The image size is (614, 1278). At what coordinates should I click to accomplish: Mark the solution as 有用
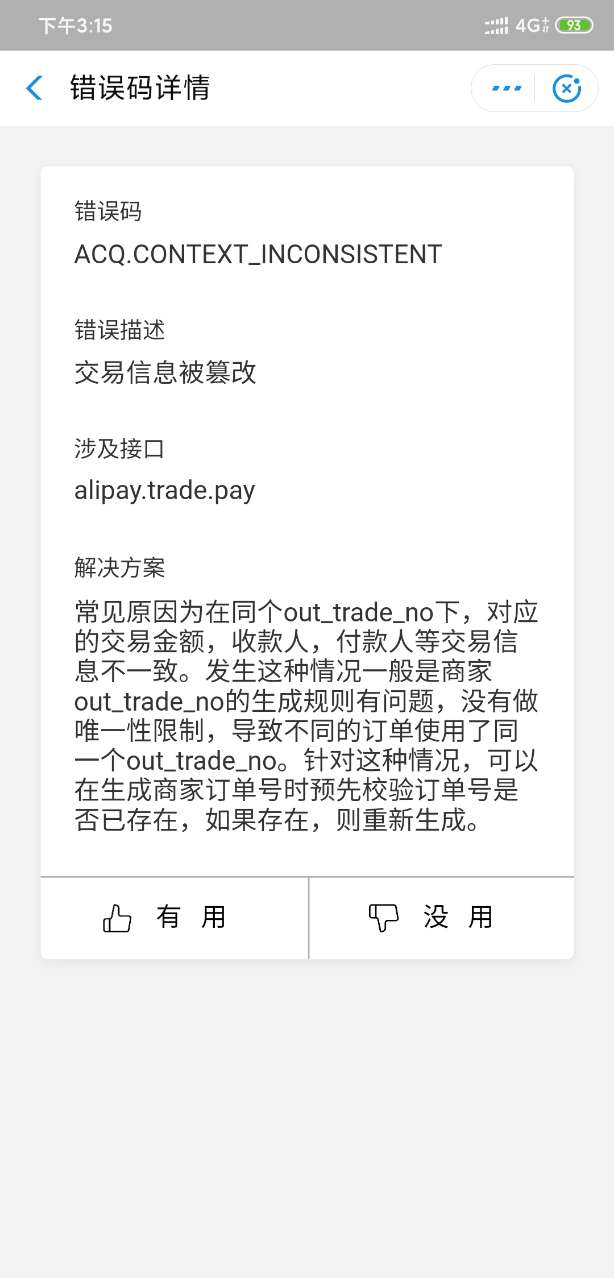174,918
